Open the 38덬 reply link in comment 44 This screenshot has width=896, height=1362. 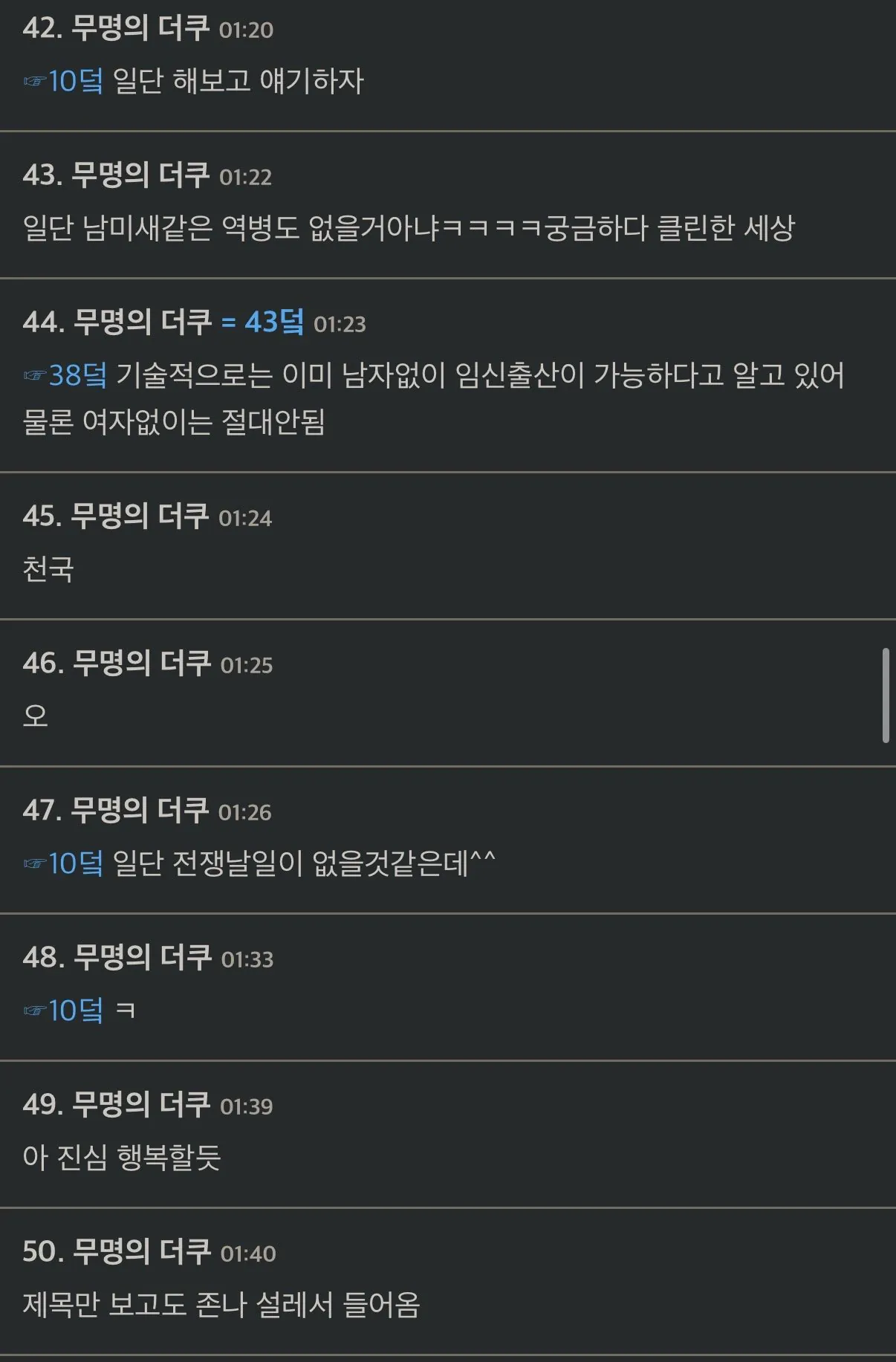tap(77, 375)
